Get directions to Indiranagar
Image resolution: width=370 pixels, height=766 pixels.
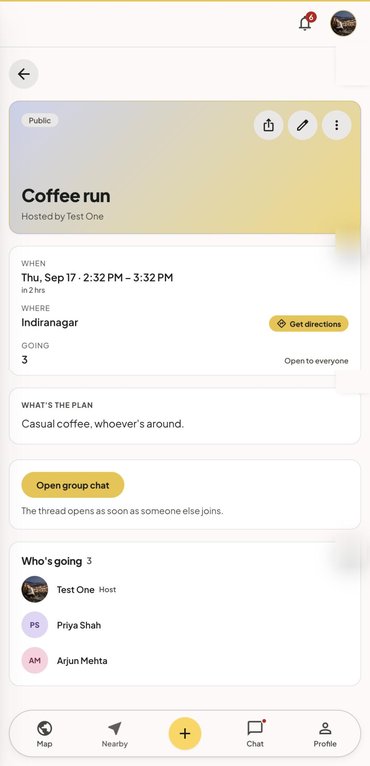(x=308, y=323)
